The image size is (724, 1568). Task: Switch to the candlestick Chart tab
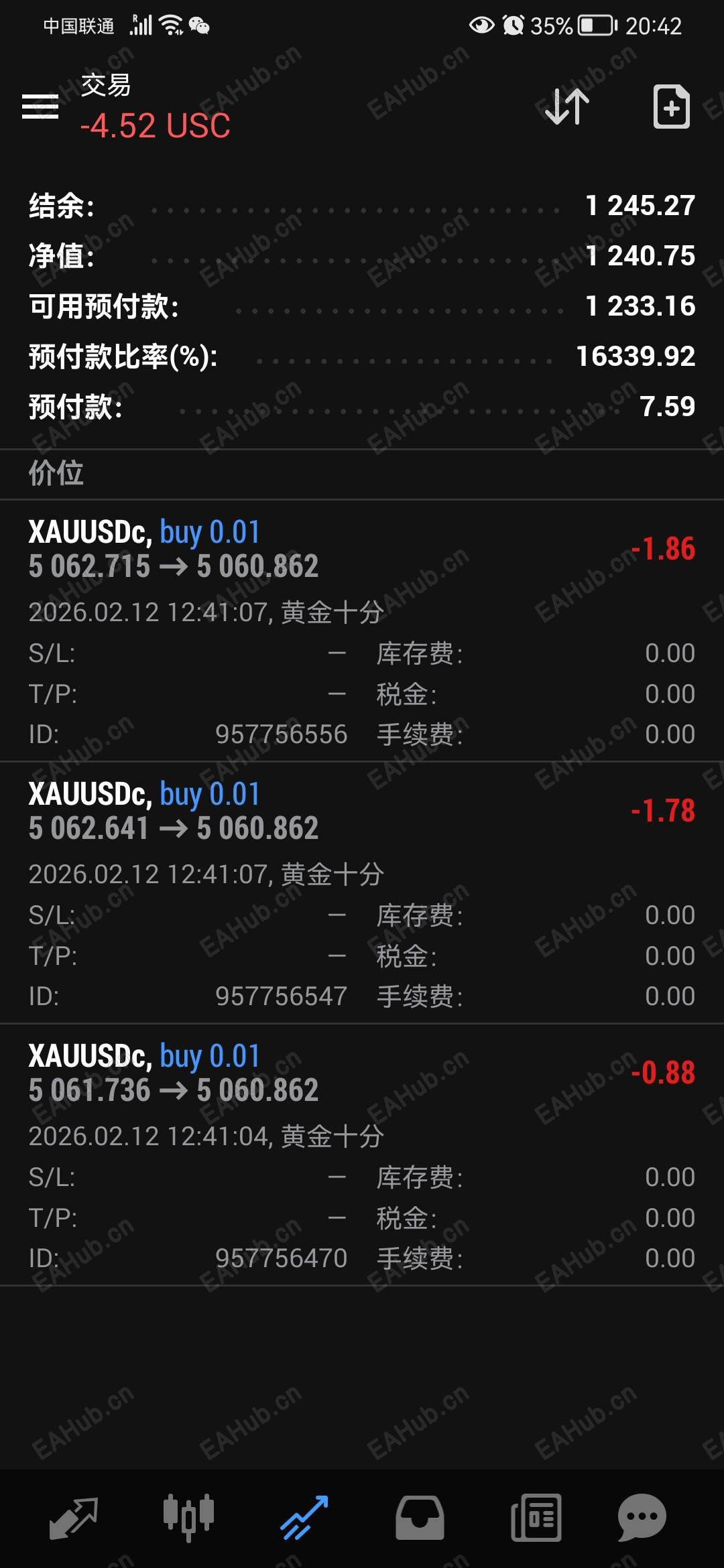188,1517
